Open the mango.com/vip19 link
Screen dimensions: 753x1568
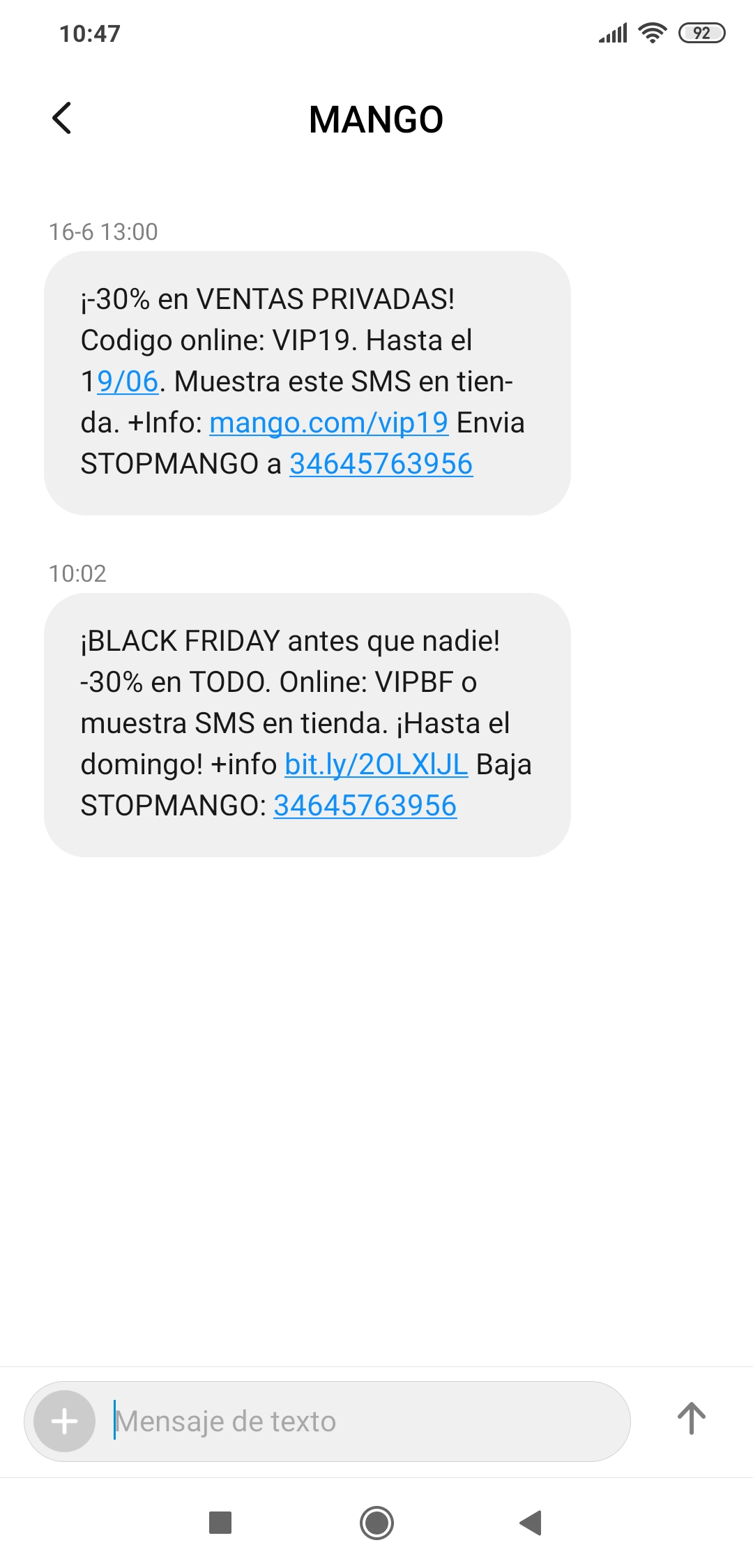click(x=328, y=423)
